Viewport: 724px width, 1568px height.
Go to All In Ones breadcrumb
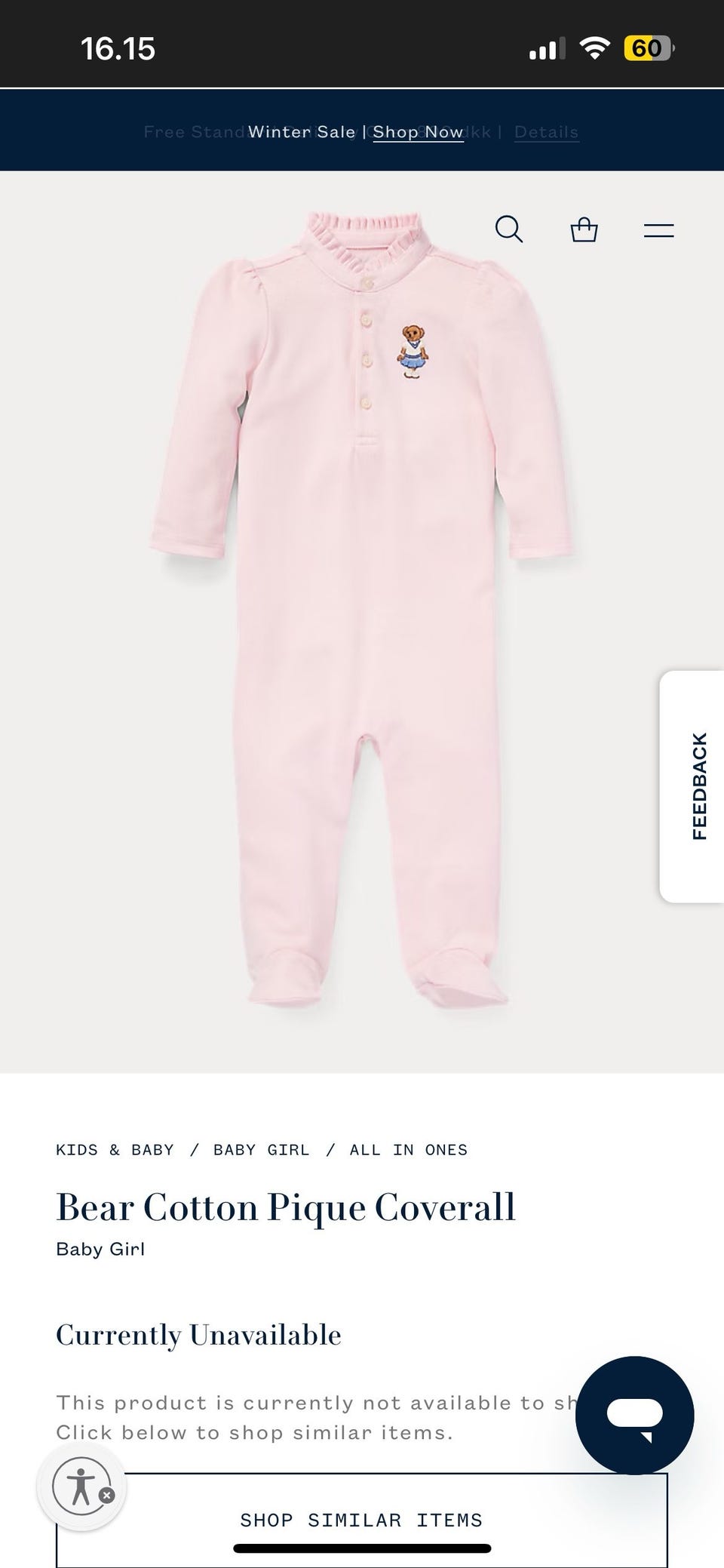click(x=408, y=1150)
